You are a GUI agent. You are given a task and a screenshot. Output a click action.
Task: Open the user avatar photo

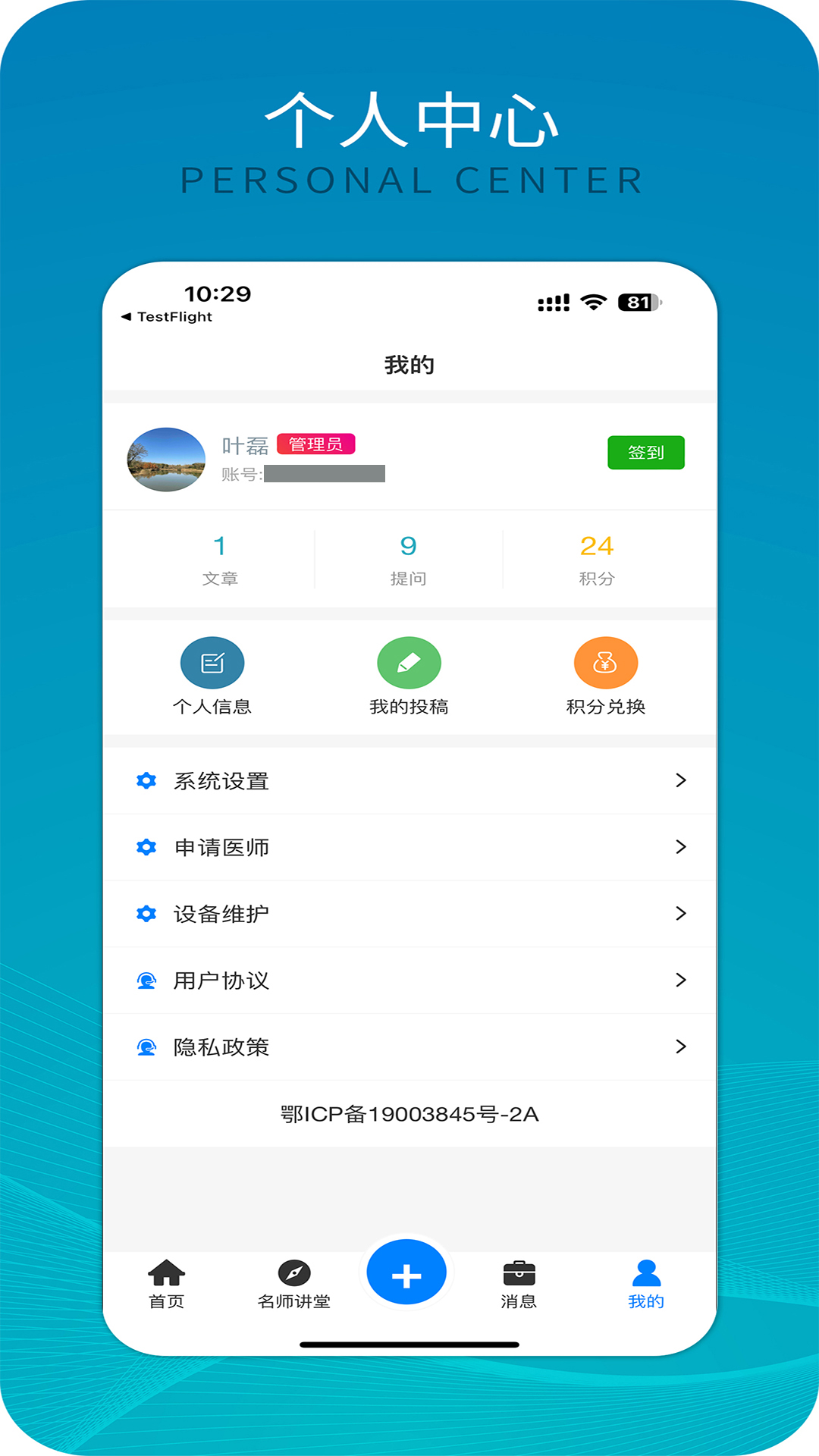click(x=167, y=457)
